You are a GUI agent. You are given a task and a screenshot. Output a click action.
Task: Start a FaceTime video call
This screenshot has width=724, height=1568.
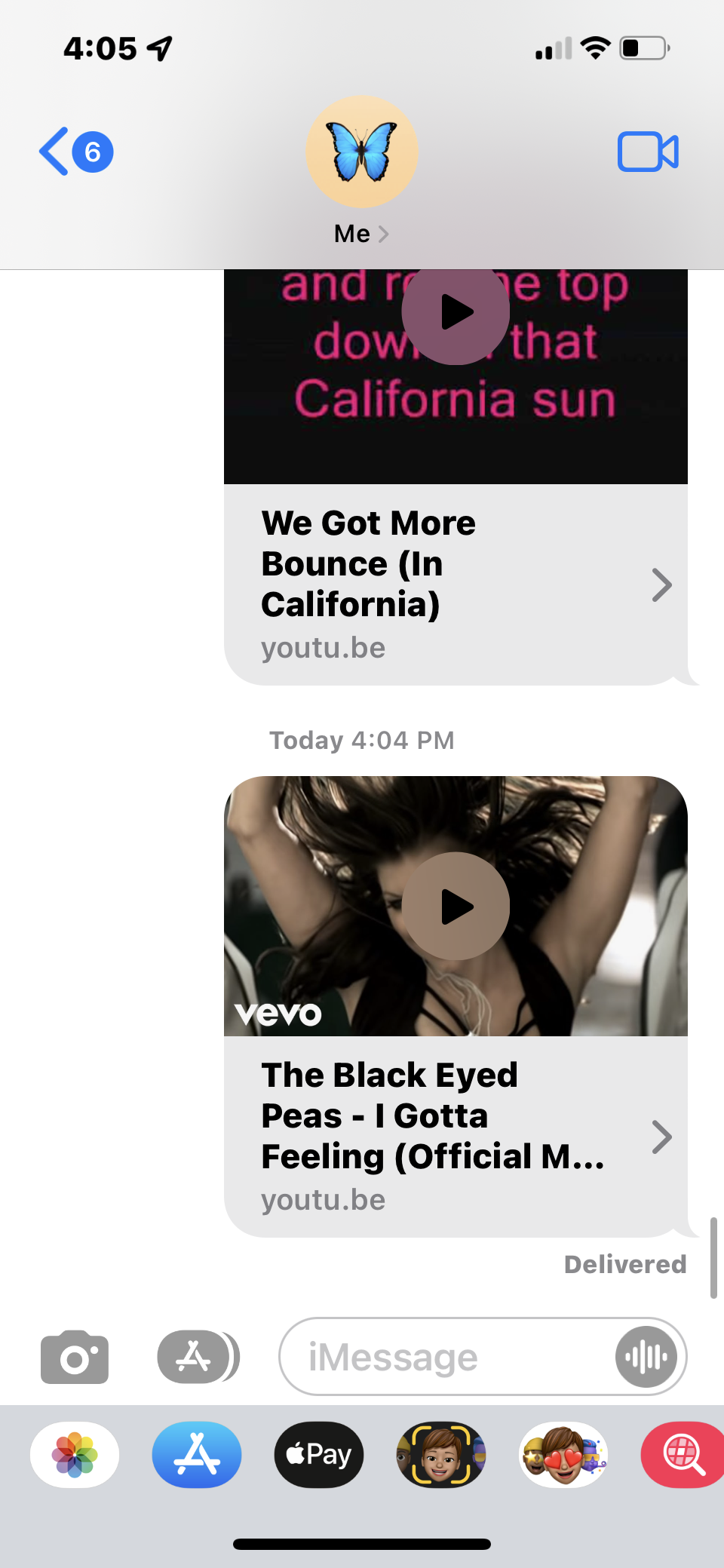click(648, 152)
